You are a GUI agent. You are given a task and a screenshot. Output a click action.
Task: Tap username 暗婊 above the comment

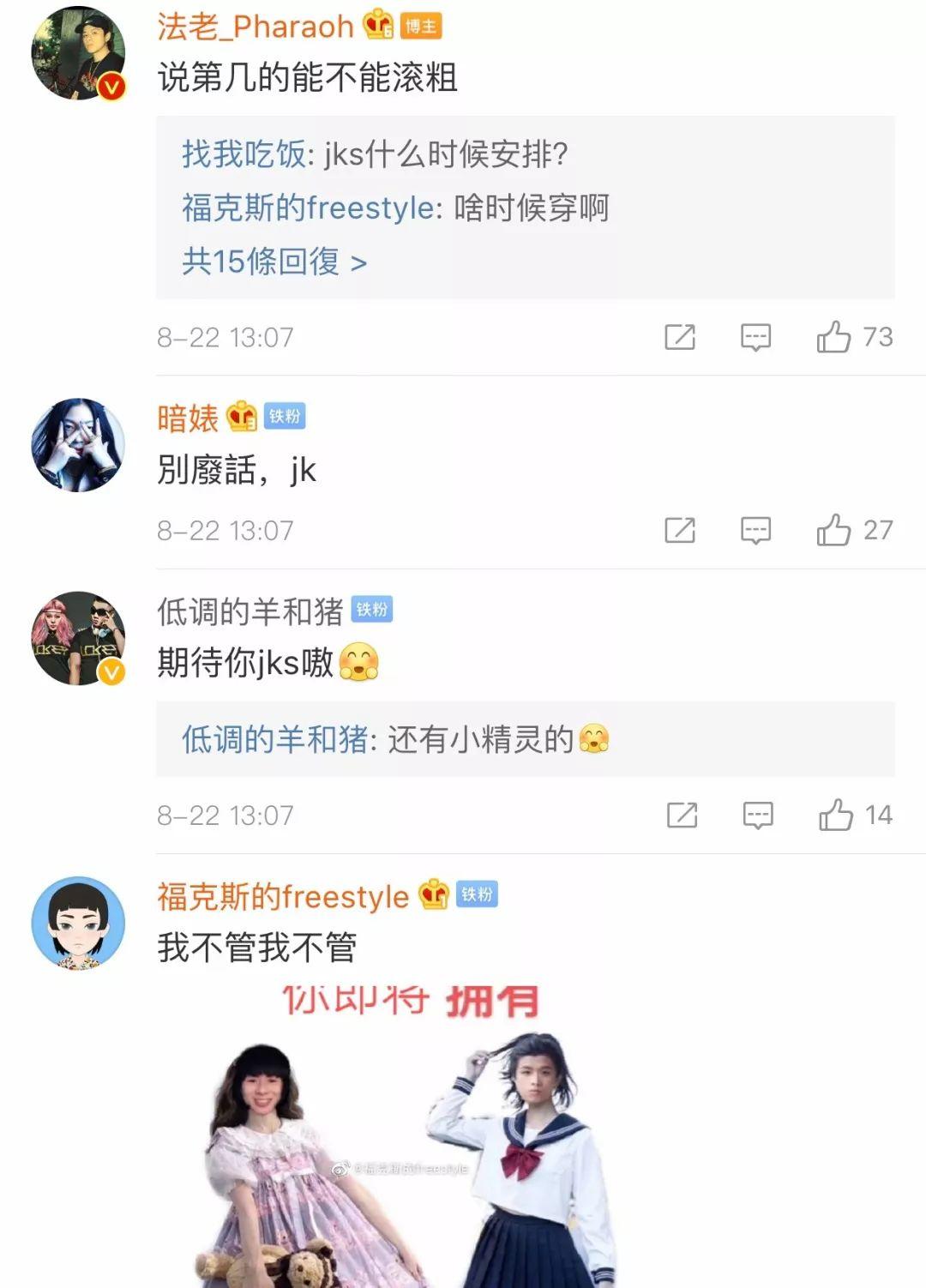click(188, 418)
